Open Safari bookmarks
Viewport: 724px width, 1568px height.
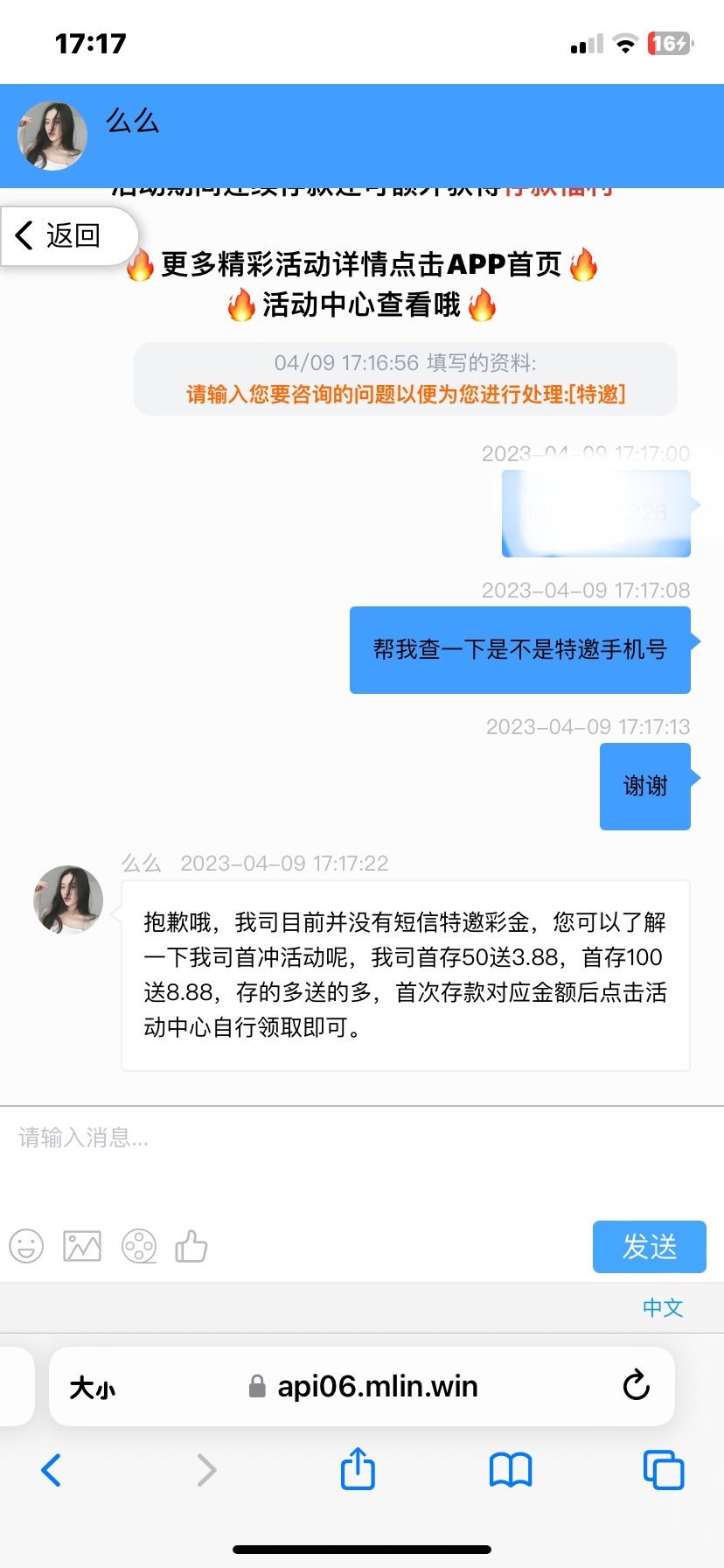click(x=511, y=1470)
